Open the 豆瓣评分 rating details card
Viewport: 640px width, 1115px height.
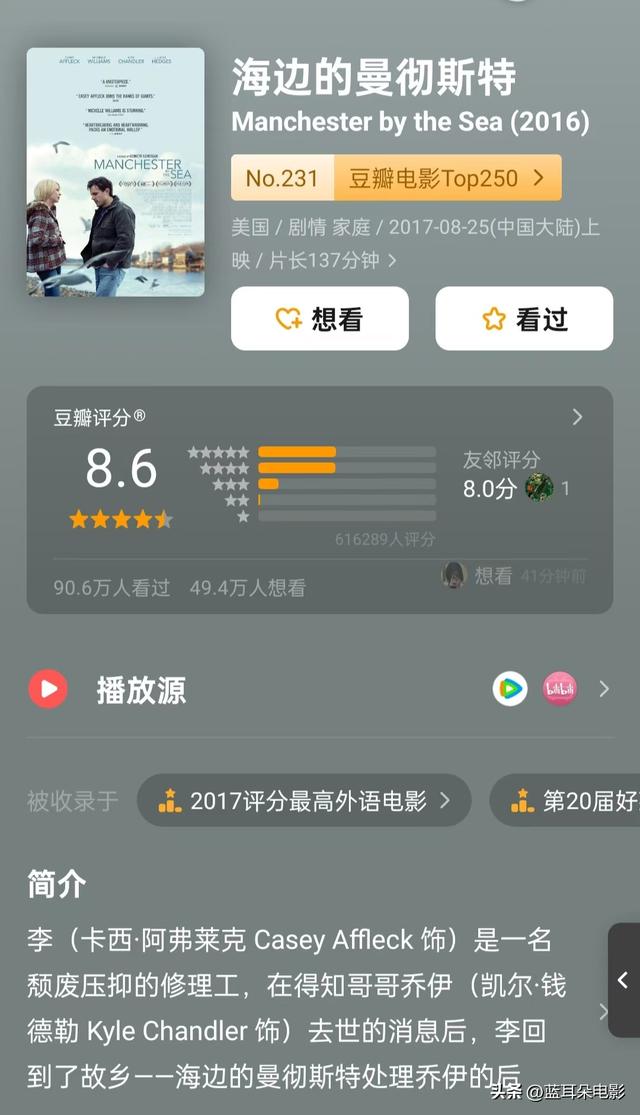coord(320,498)
